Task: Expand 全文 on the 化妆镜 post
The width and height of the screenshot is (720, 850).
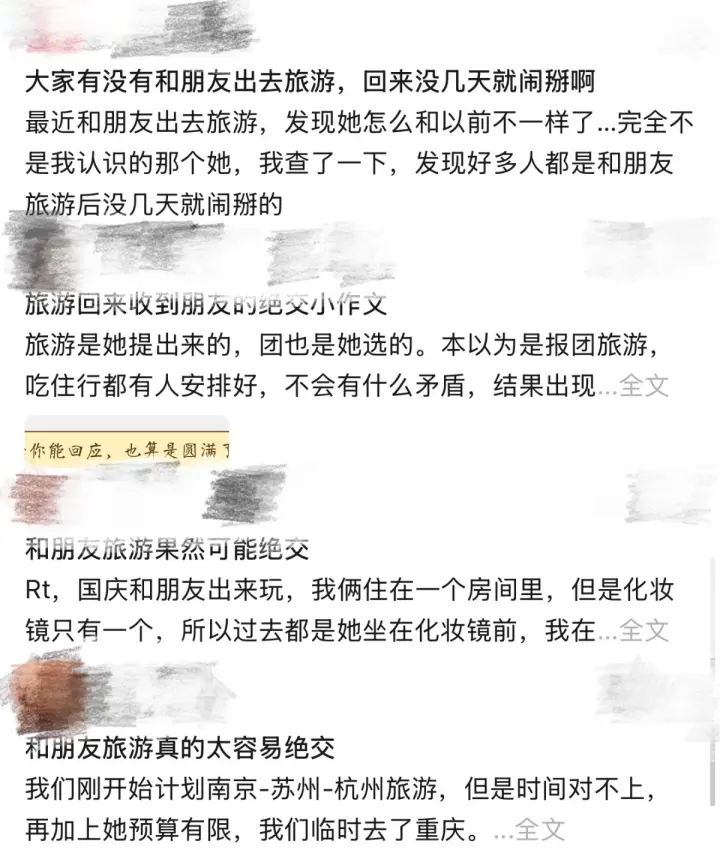Action: 644,630
